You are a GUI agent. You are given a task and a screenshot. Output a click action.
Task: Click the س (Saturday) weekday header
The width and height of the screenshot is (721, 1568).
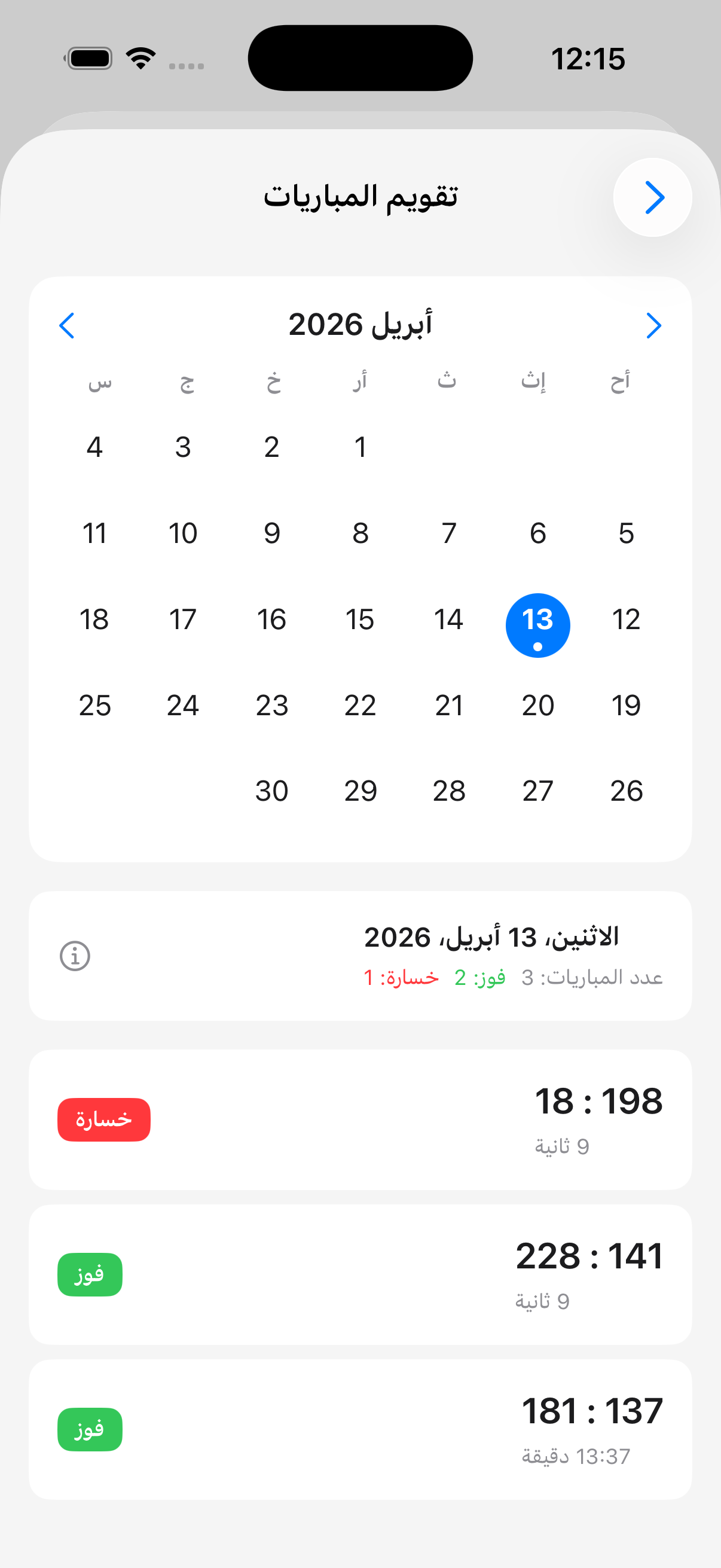[x=97, y=380]
